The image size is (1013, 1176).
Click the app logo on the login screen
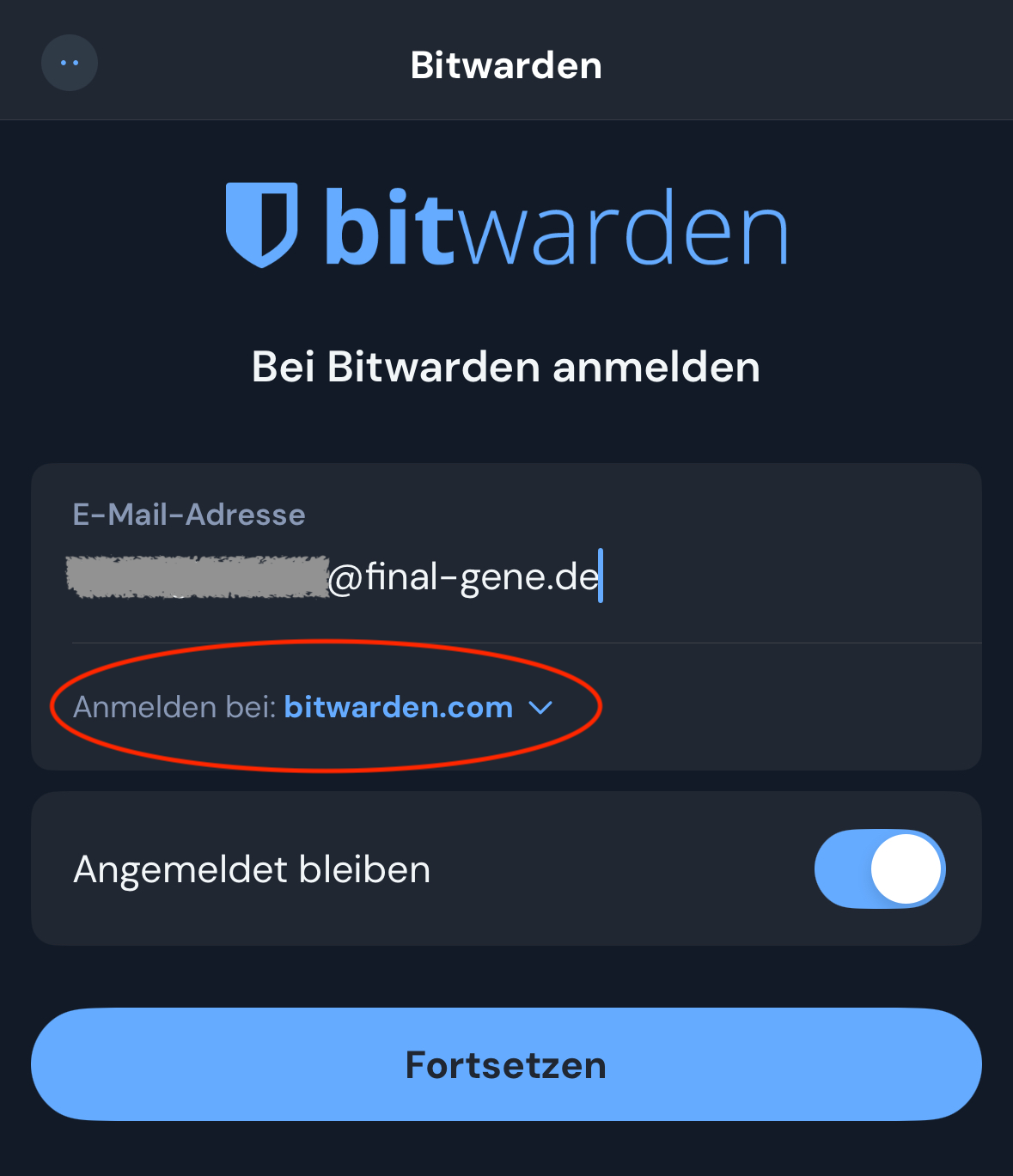pyautogui.click(x=506, y=224)
